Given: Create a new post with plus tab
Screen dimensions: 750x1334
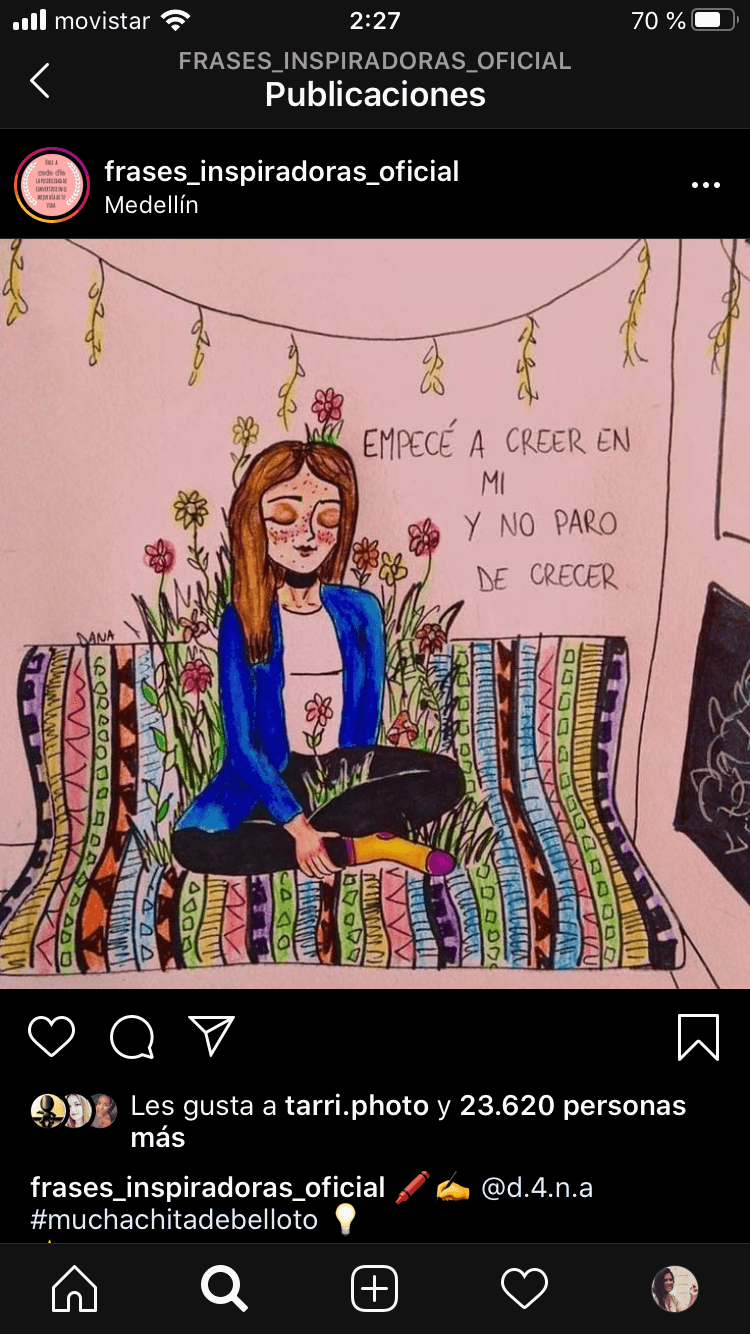Looking at the screenshot, I should 375,1288.
